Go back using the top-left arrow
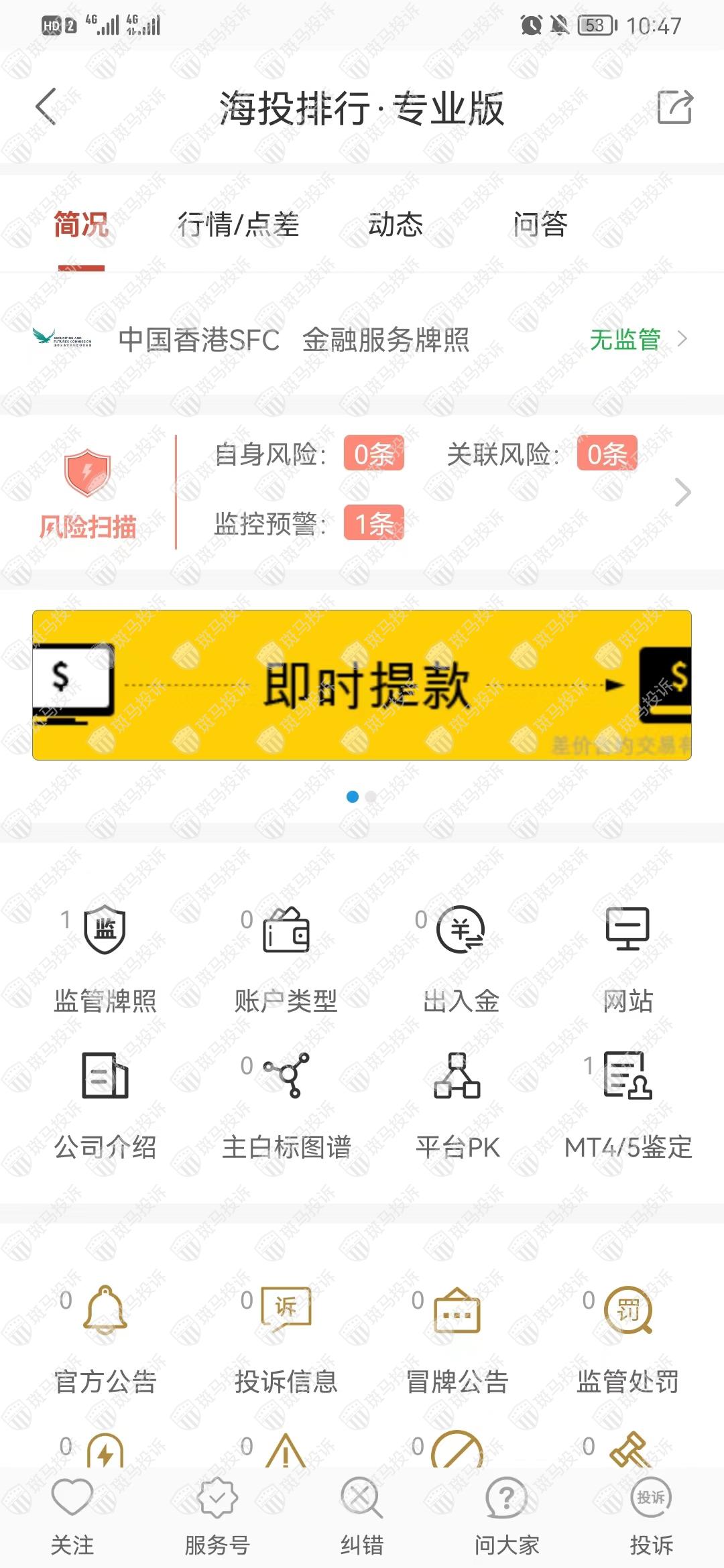724x1568 pixels. tap(46, 107)
